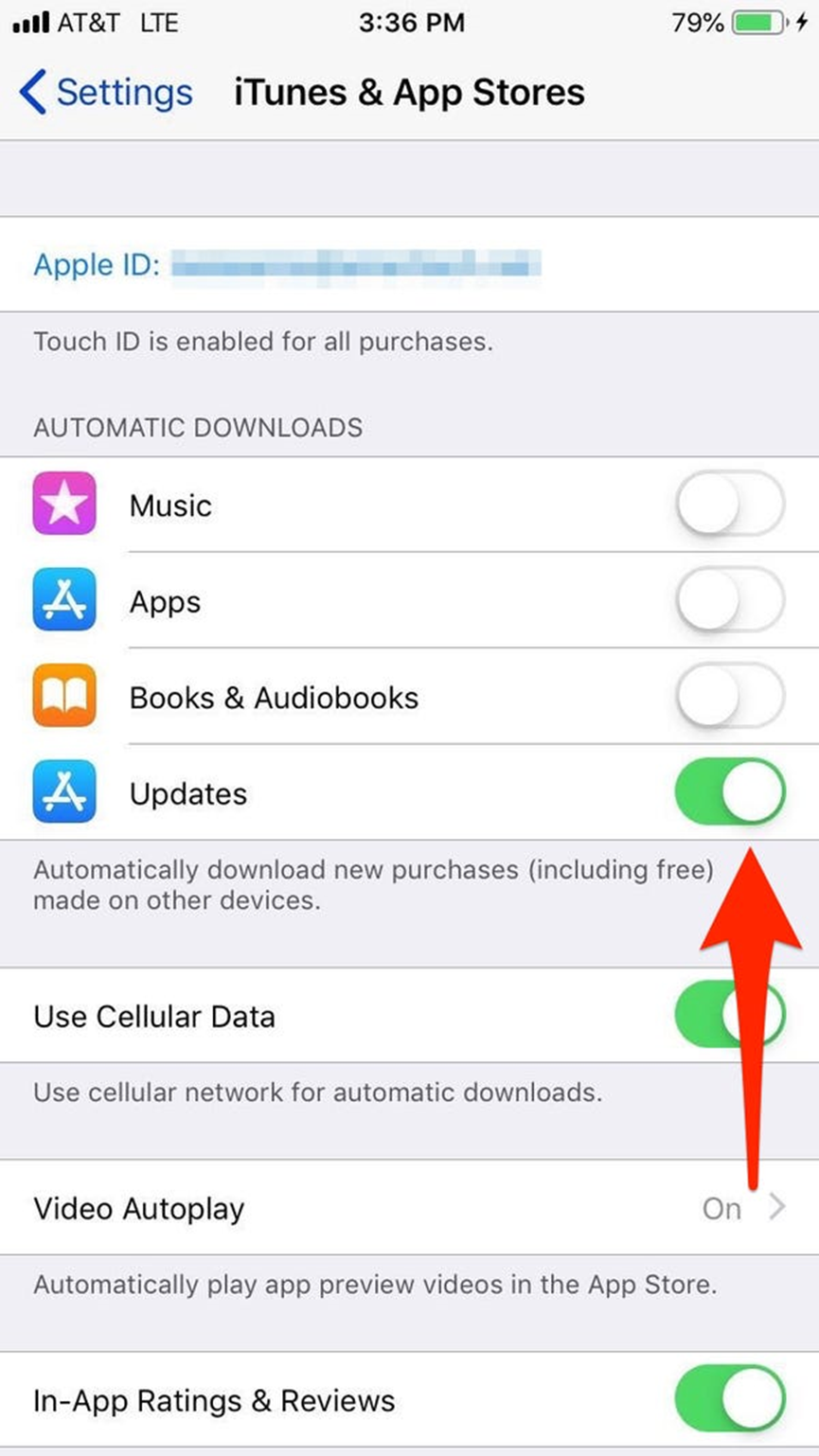Go back to Settings

tap(106, 93)
